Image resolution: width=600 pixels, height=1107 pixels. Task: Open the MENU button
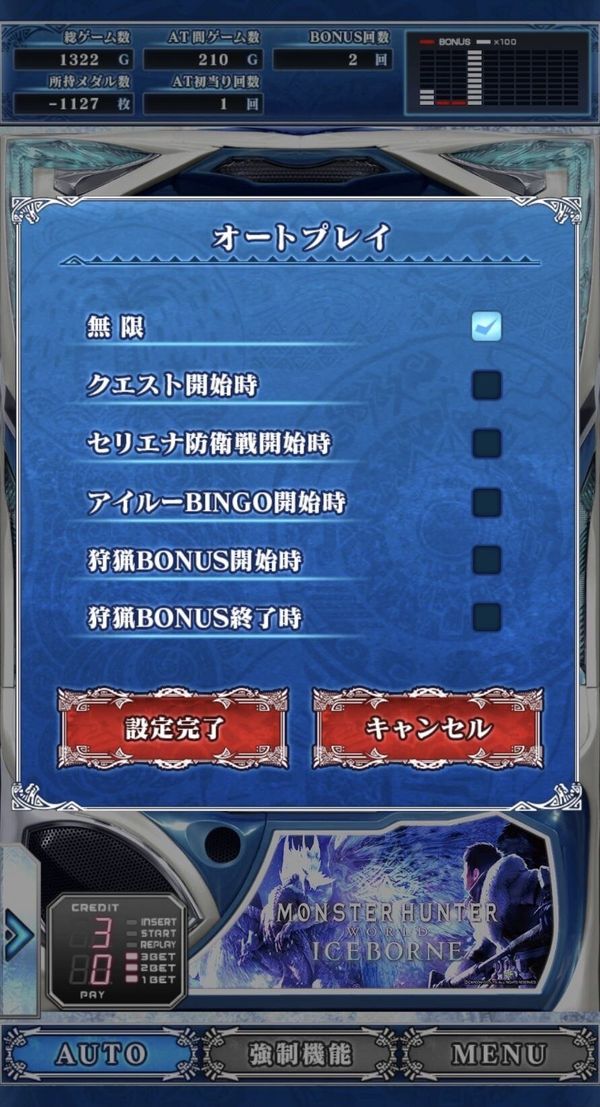click(498, 1055)
